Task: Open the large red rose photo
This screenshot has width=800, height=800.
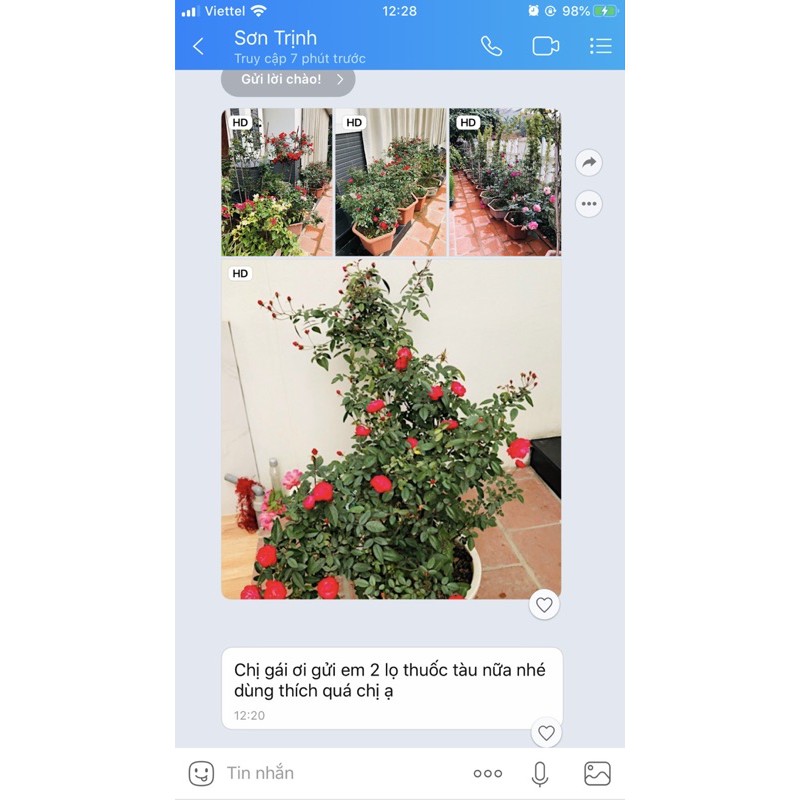Action: (391, 430)
